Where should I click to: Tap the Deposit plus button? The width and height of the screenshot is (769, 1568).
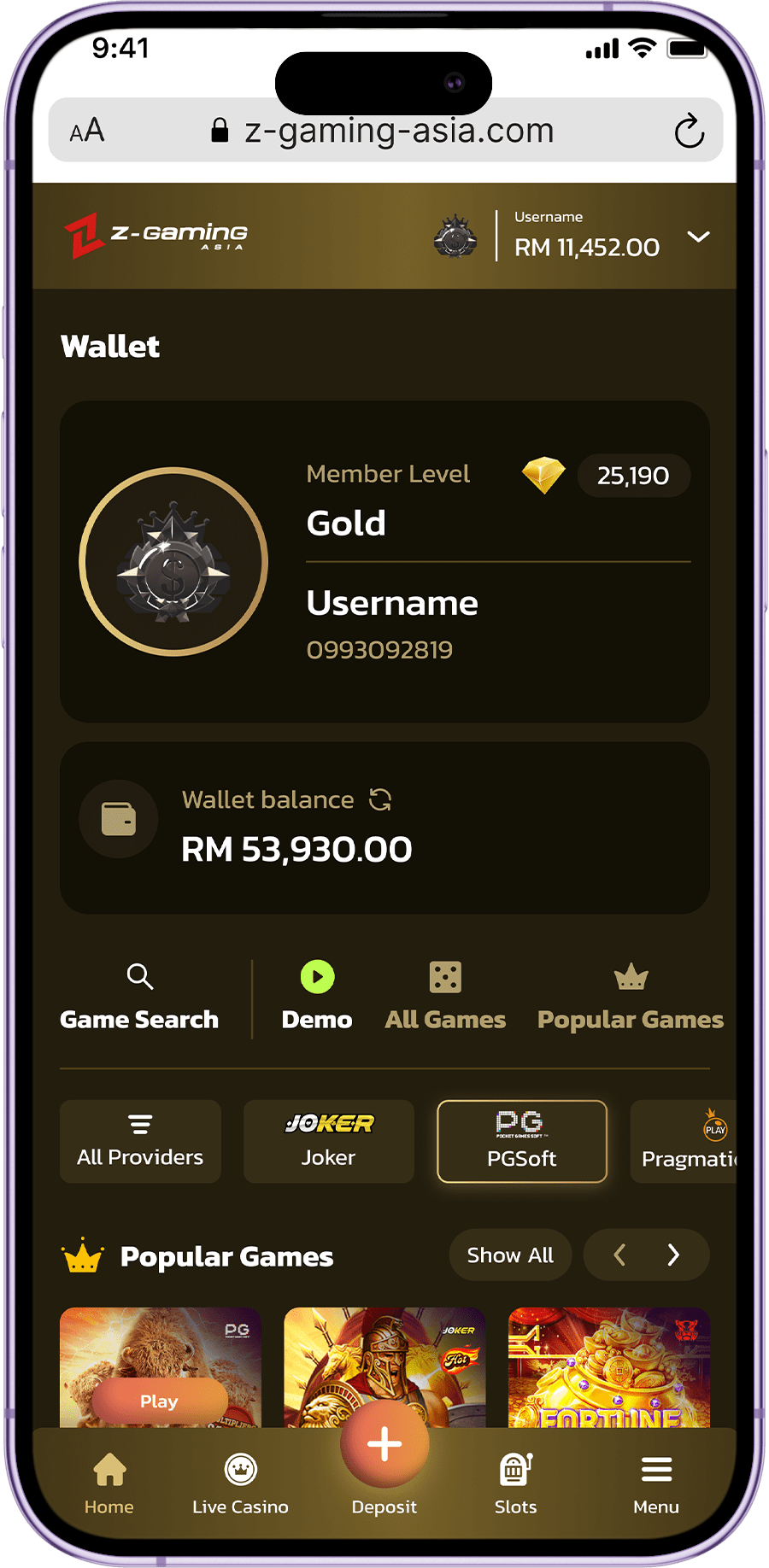pos(384,1444)
